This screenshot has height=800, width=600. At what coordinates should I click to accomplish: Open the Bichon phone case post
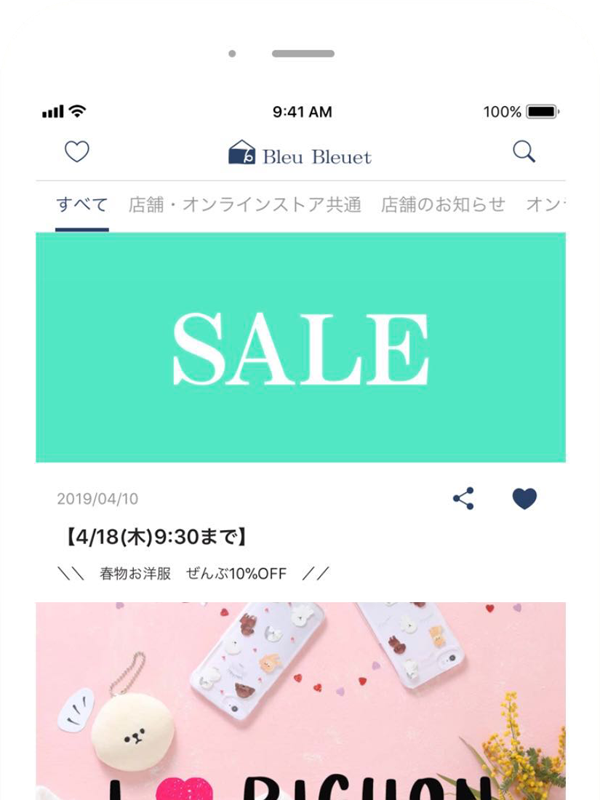300,700
